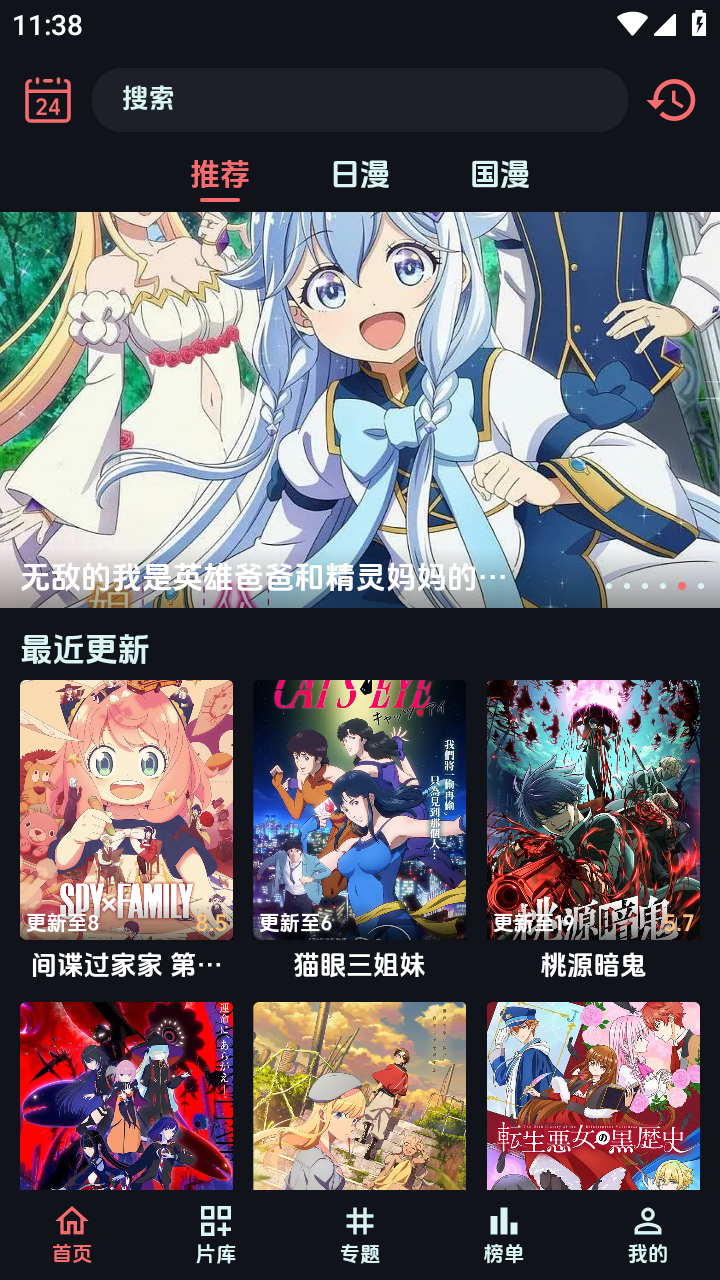
Task: Open search history via the clock icon
Action: (672, 100)
